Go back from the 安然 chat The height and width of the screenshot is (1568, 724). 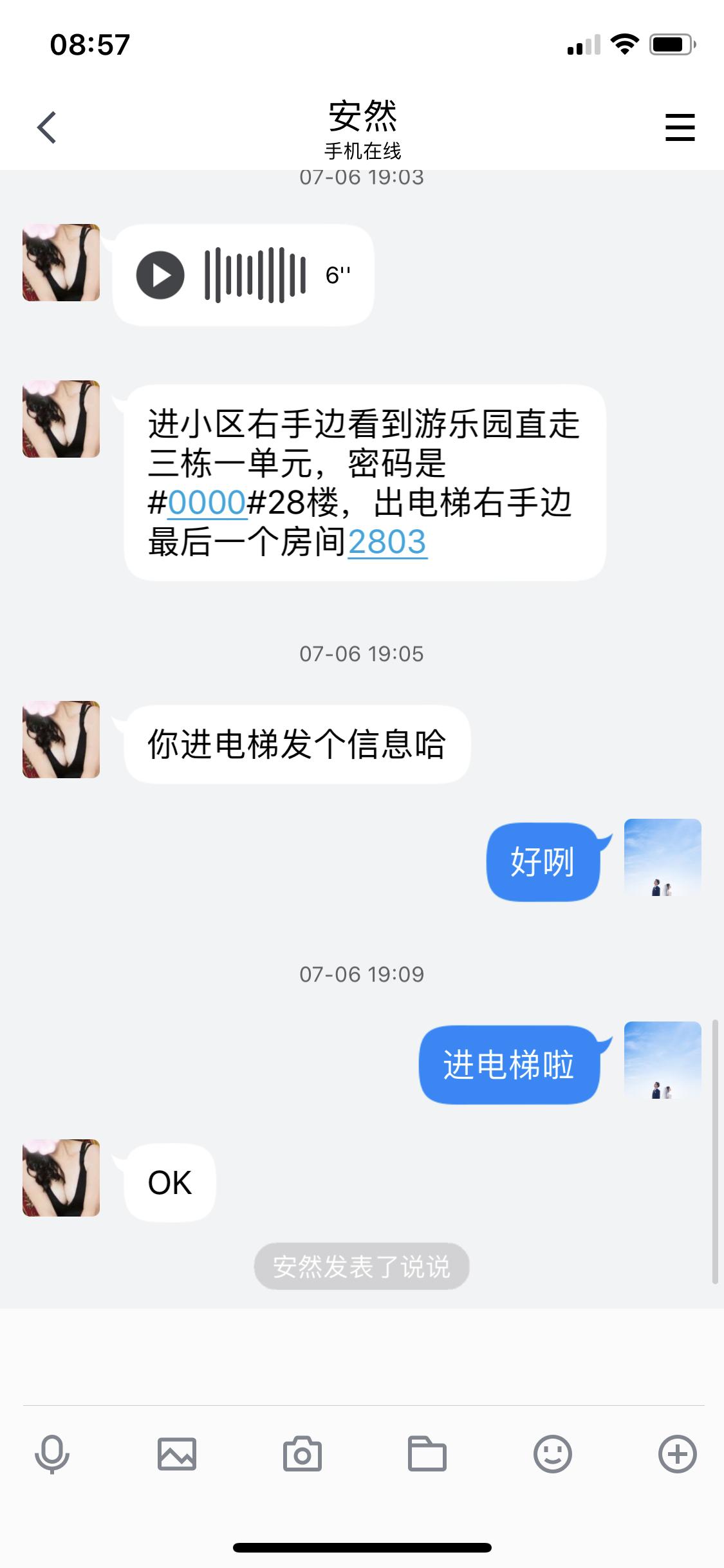pos(47,127)
